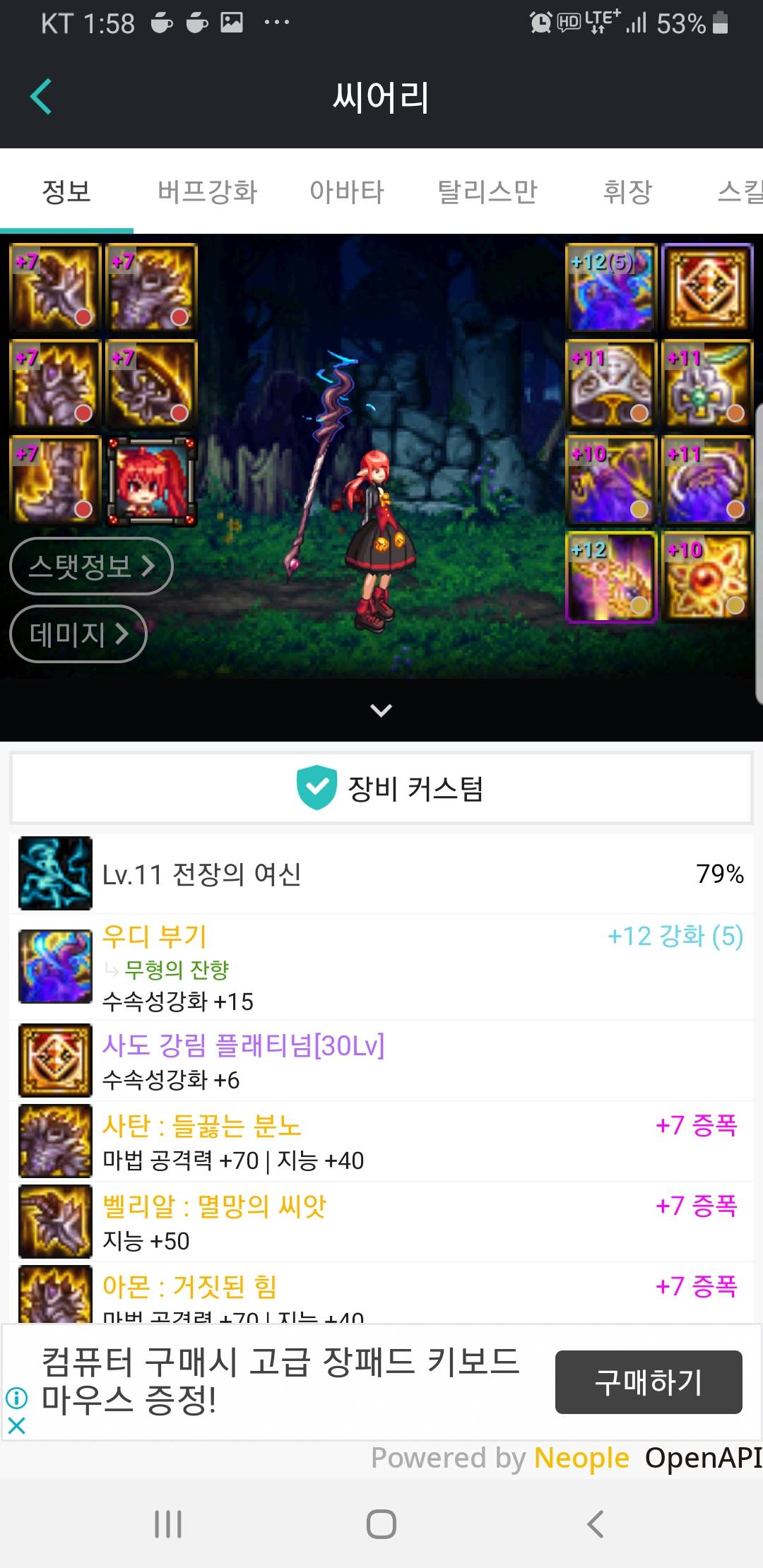Open 사도 강림 플래티넘[30Lv] title row
This screenshot has width=763, height=1568.
point(381,1060)
